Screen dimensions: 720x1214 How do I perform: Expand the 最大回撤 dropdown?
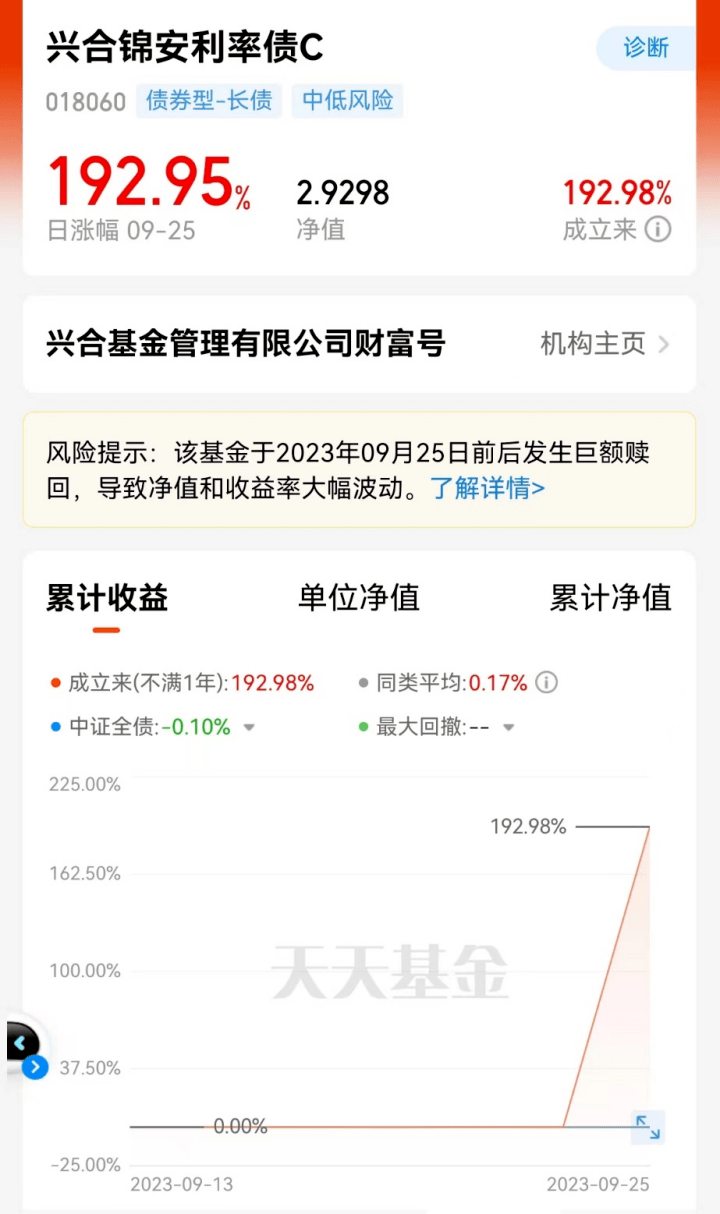508,728
